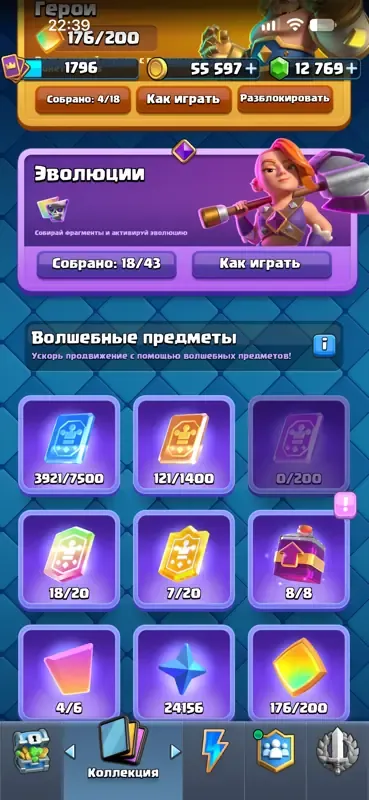Open the rainbow wild card 18/20

point(69,560)
